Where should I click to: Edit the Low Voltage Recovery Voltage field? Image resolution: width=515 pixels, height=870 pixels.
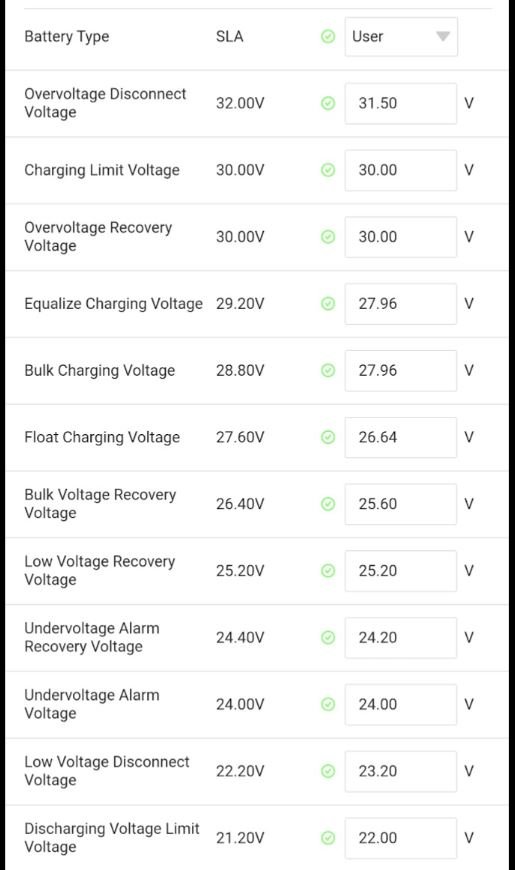click(401, 571)
